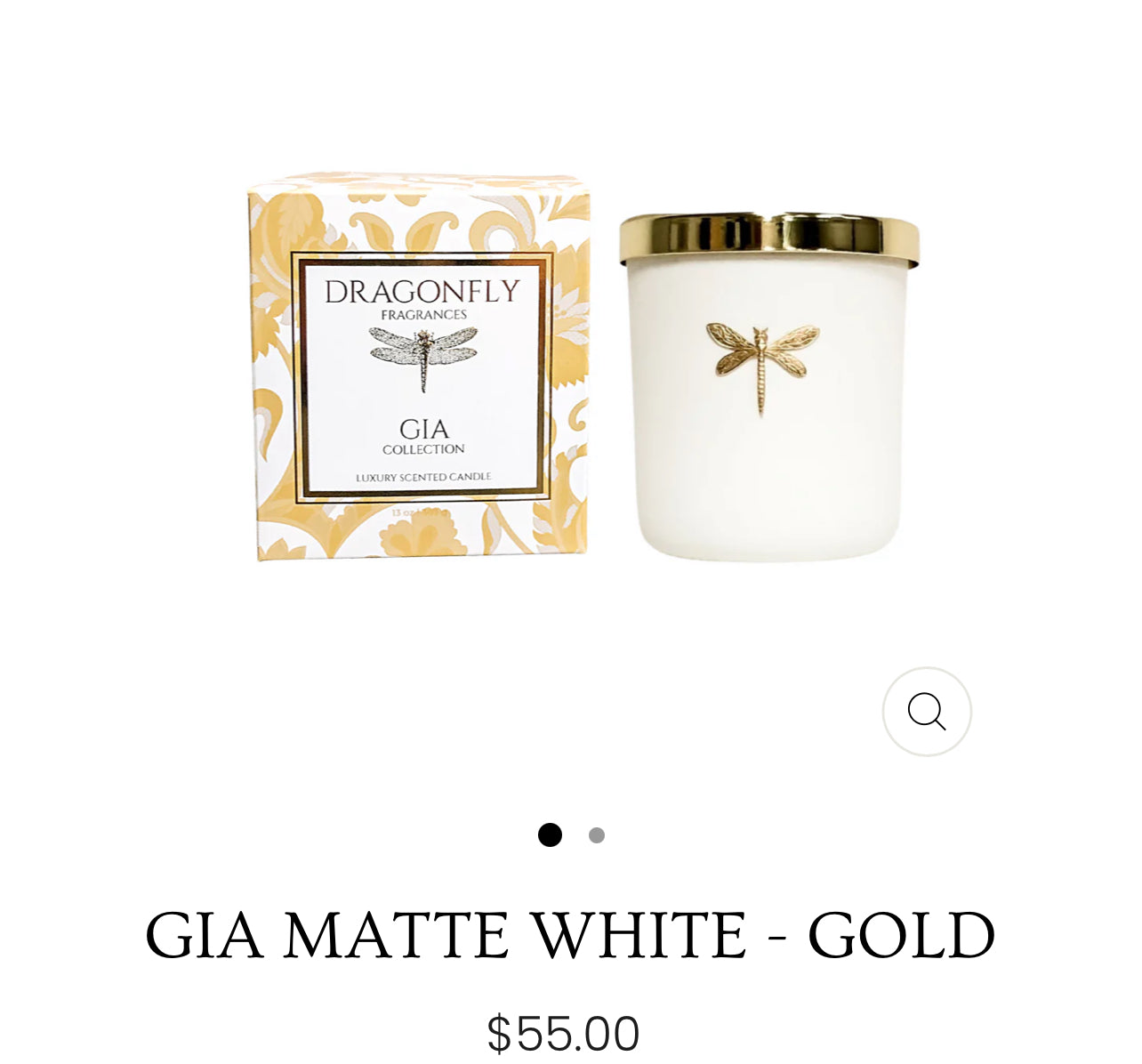Tap the magnifier zoom icon

point(926,712)
